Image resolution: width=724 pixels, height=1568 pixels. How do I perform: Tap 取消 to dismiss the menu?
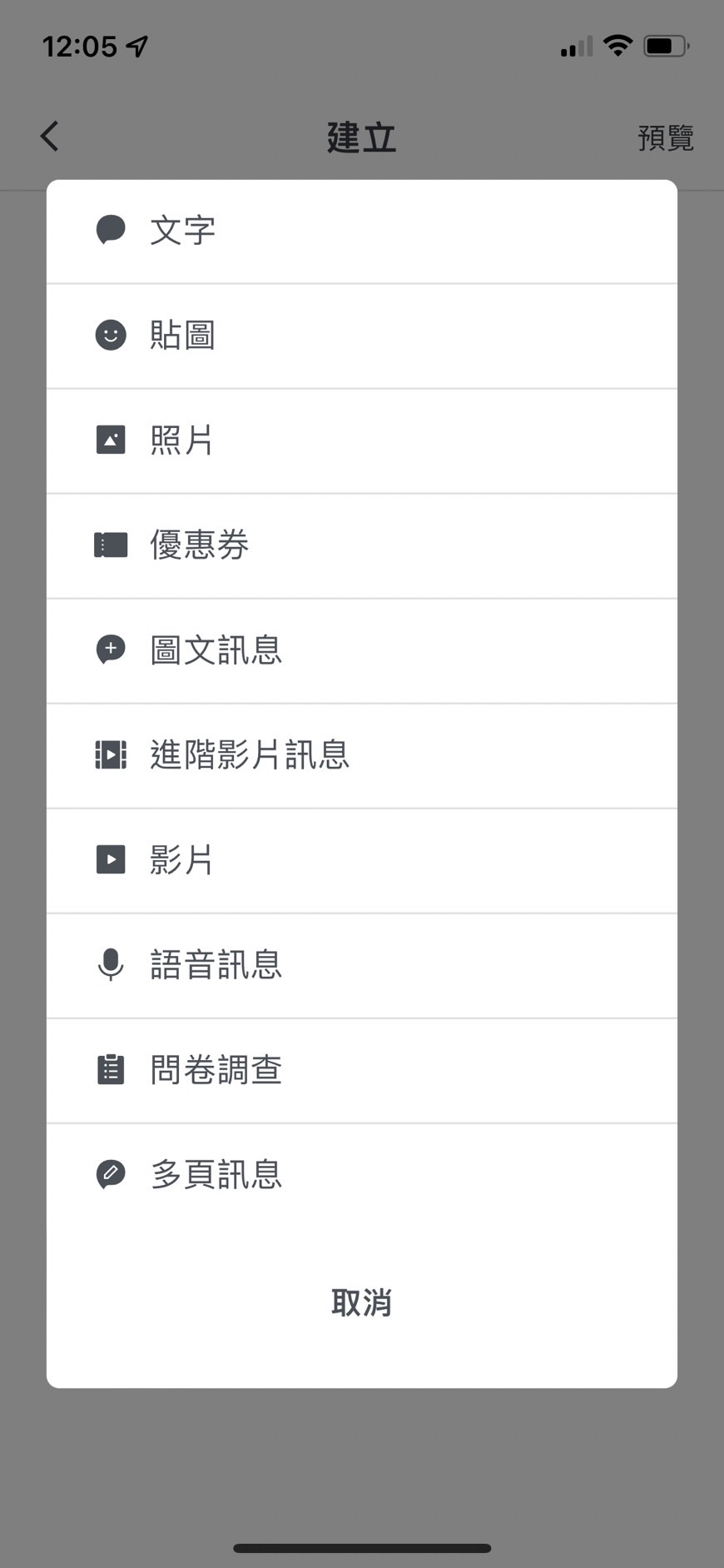[x=361, y=1303]
